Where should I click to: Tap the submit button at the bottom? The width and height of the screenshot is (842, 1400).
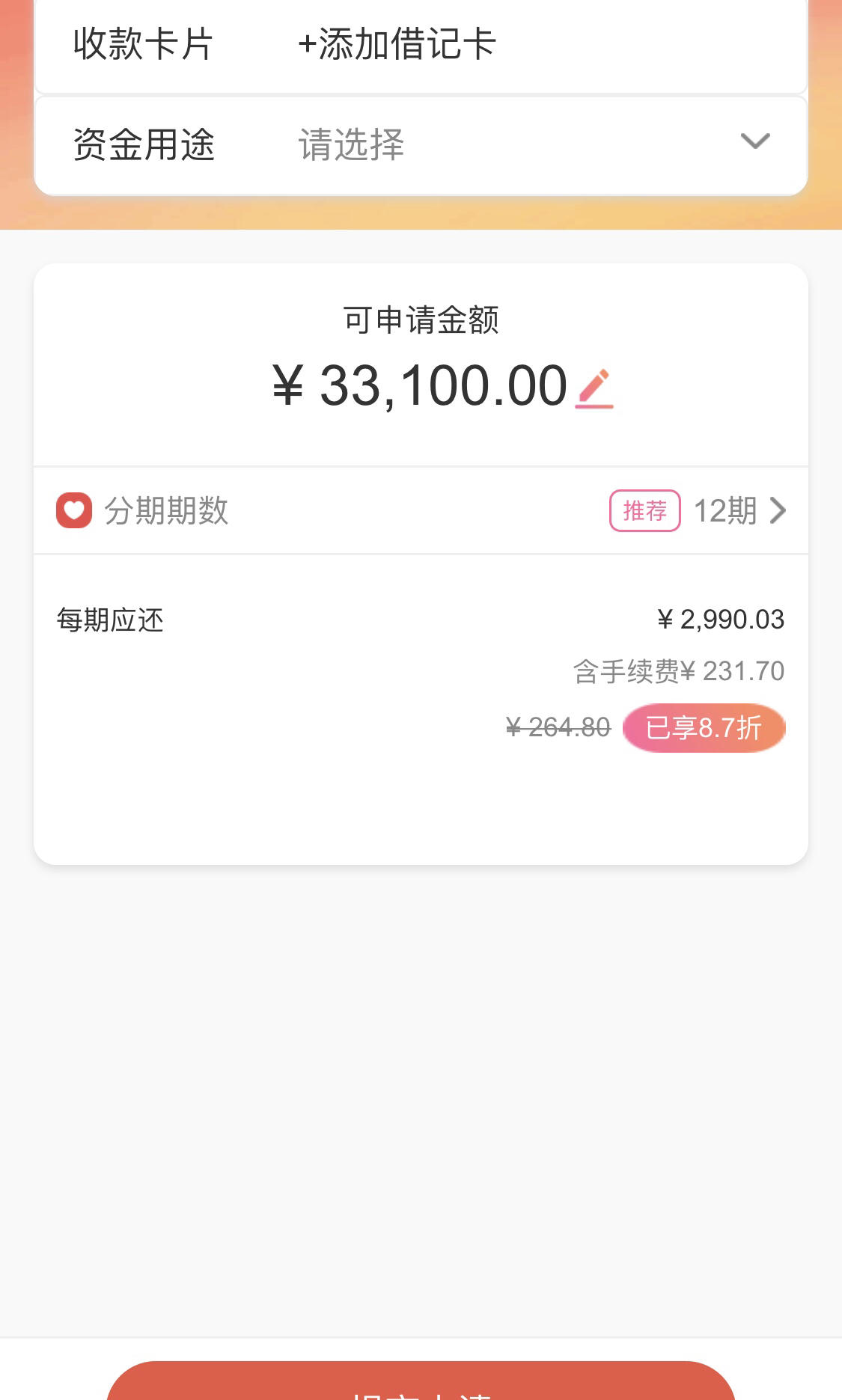[x=421, y=1381]
